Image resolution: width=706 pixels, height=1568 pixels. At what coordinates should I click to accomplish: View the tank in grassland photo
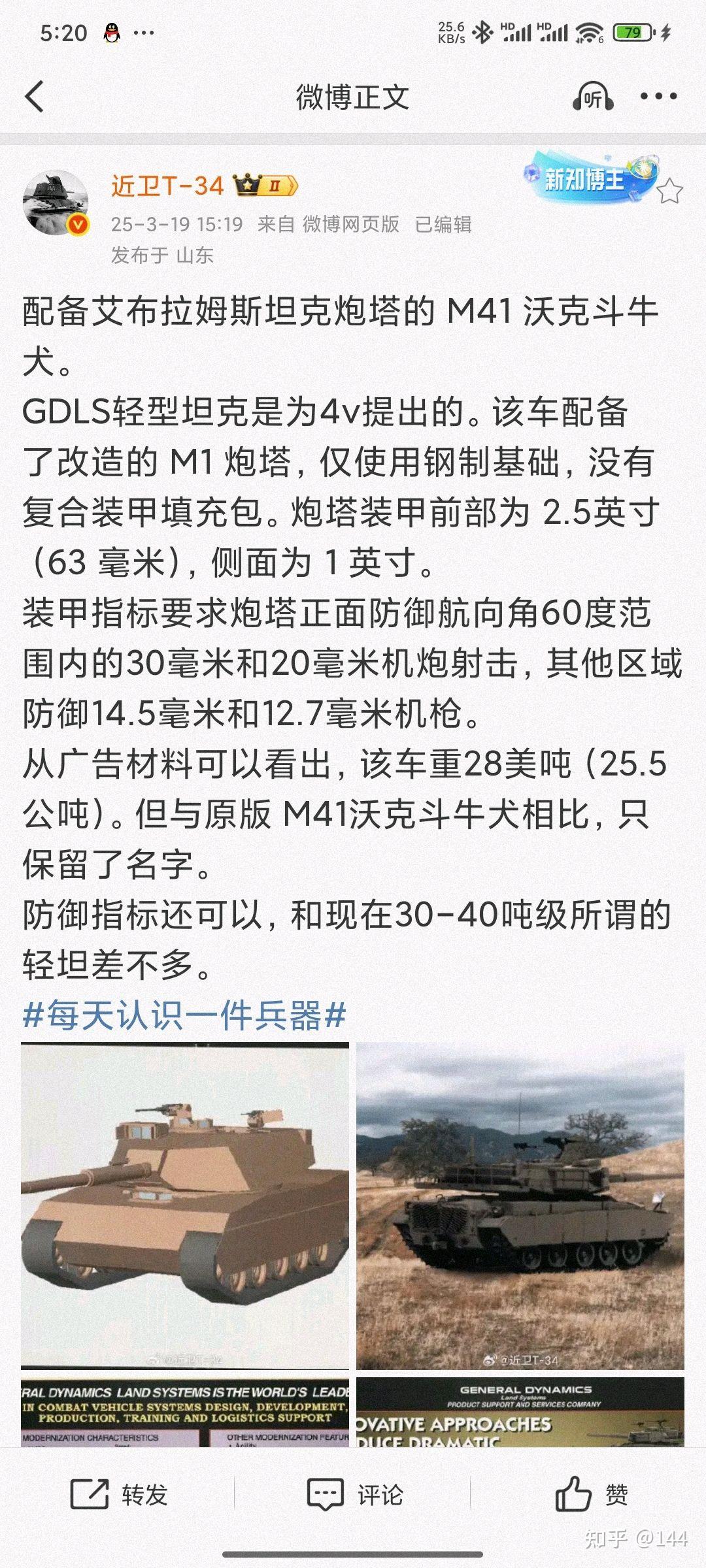coord(520,1205)
